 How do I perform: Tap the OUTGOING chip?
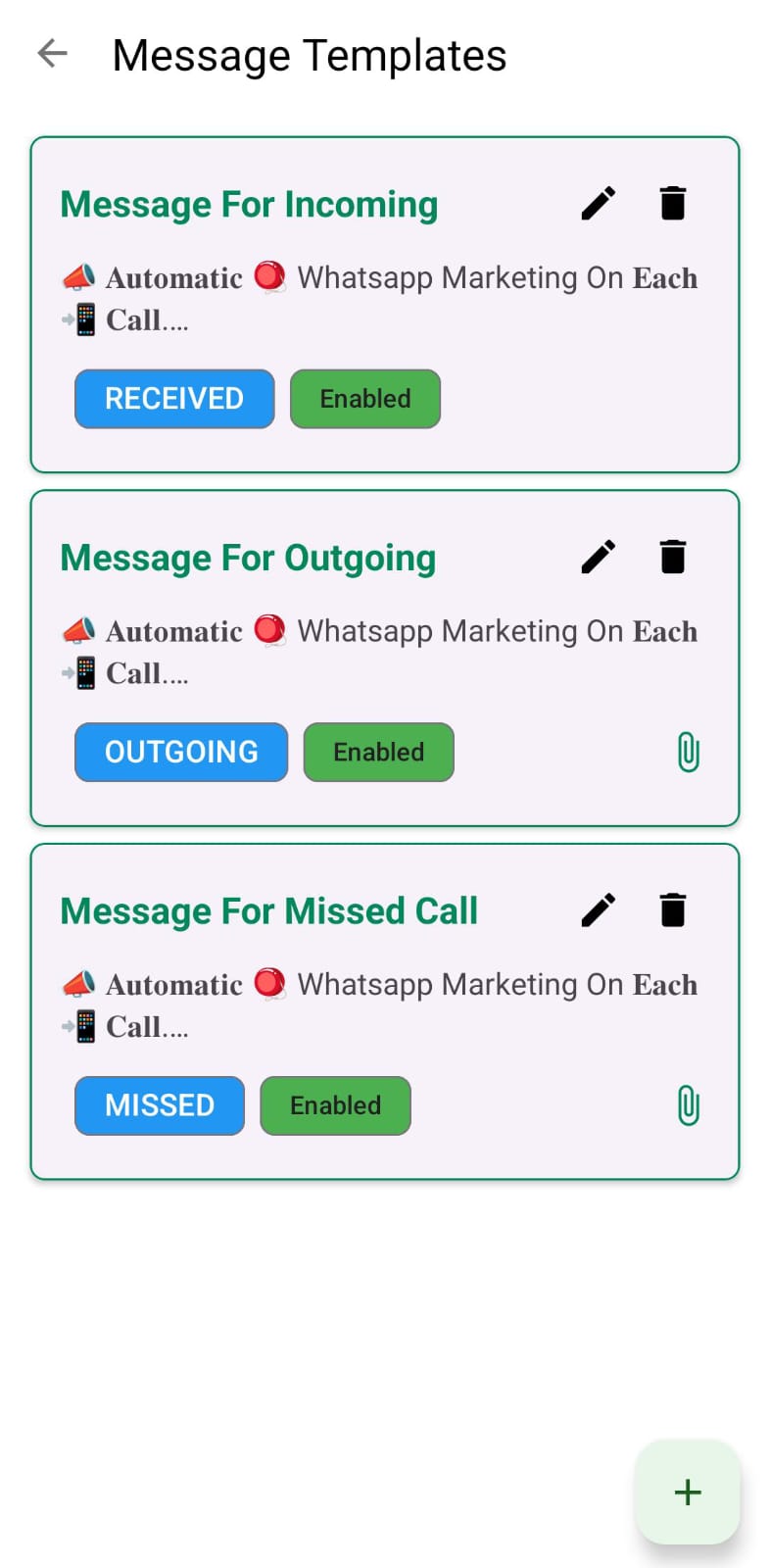pos(181,753)
